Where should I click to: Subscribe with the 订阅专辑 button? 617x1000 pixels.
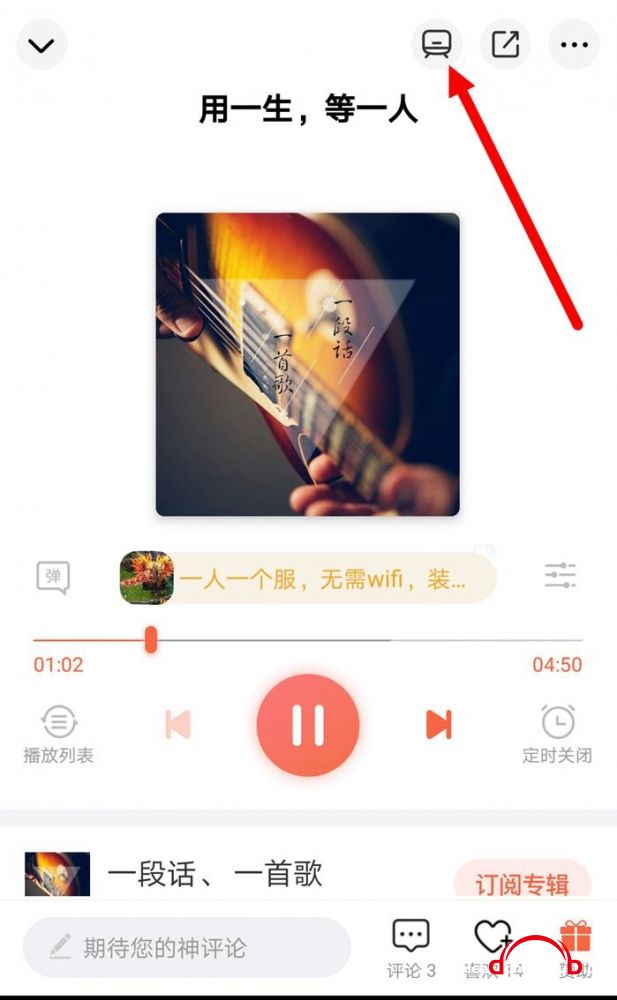(521, 884)
